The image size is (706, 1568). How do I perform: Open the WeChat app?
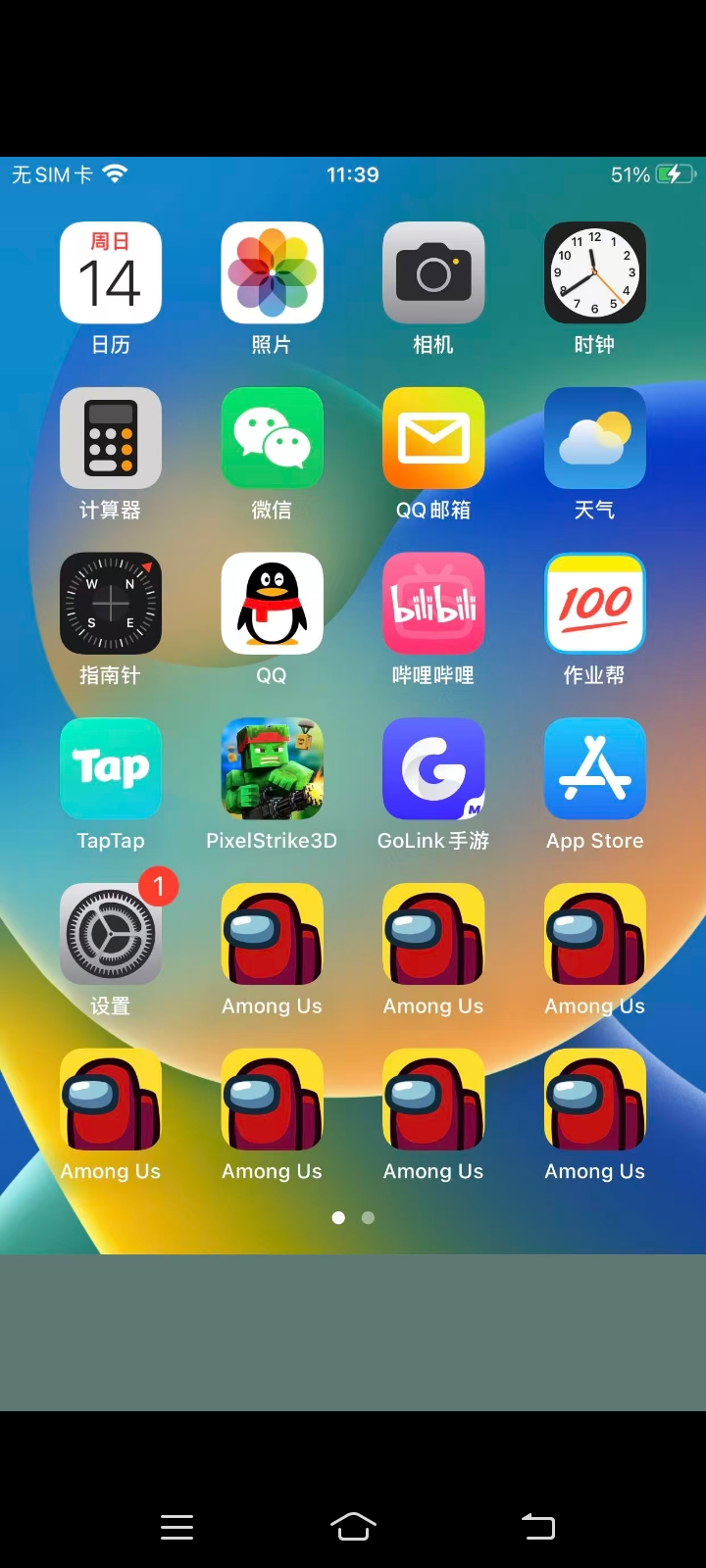(x=272, y=438)
